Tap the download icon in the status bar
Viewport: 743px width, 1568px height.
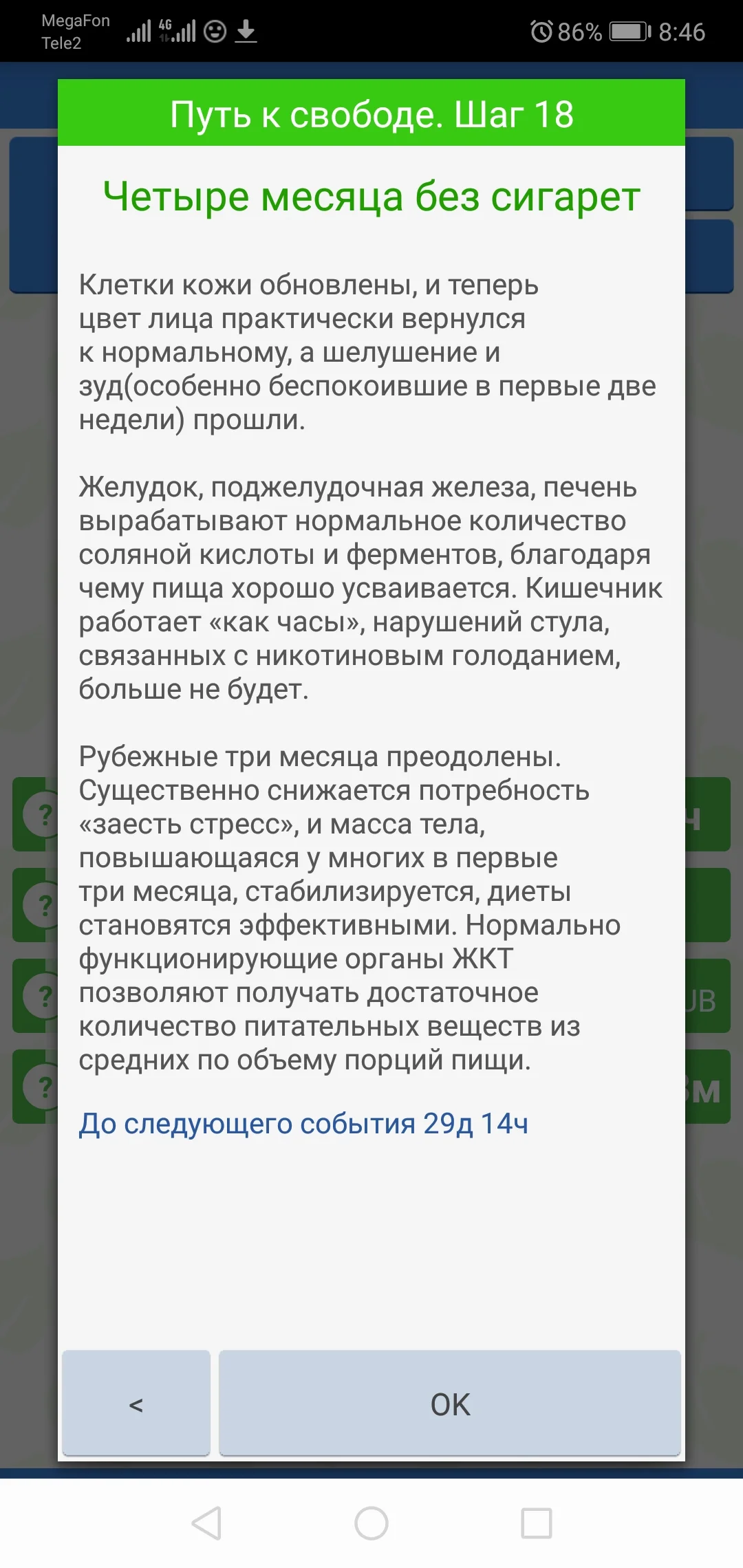[x=246, y=30]
